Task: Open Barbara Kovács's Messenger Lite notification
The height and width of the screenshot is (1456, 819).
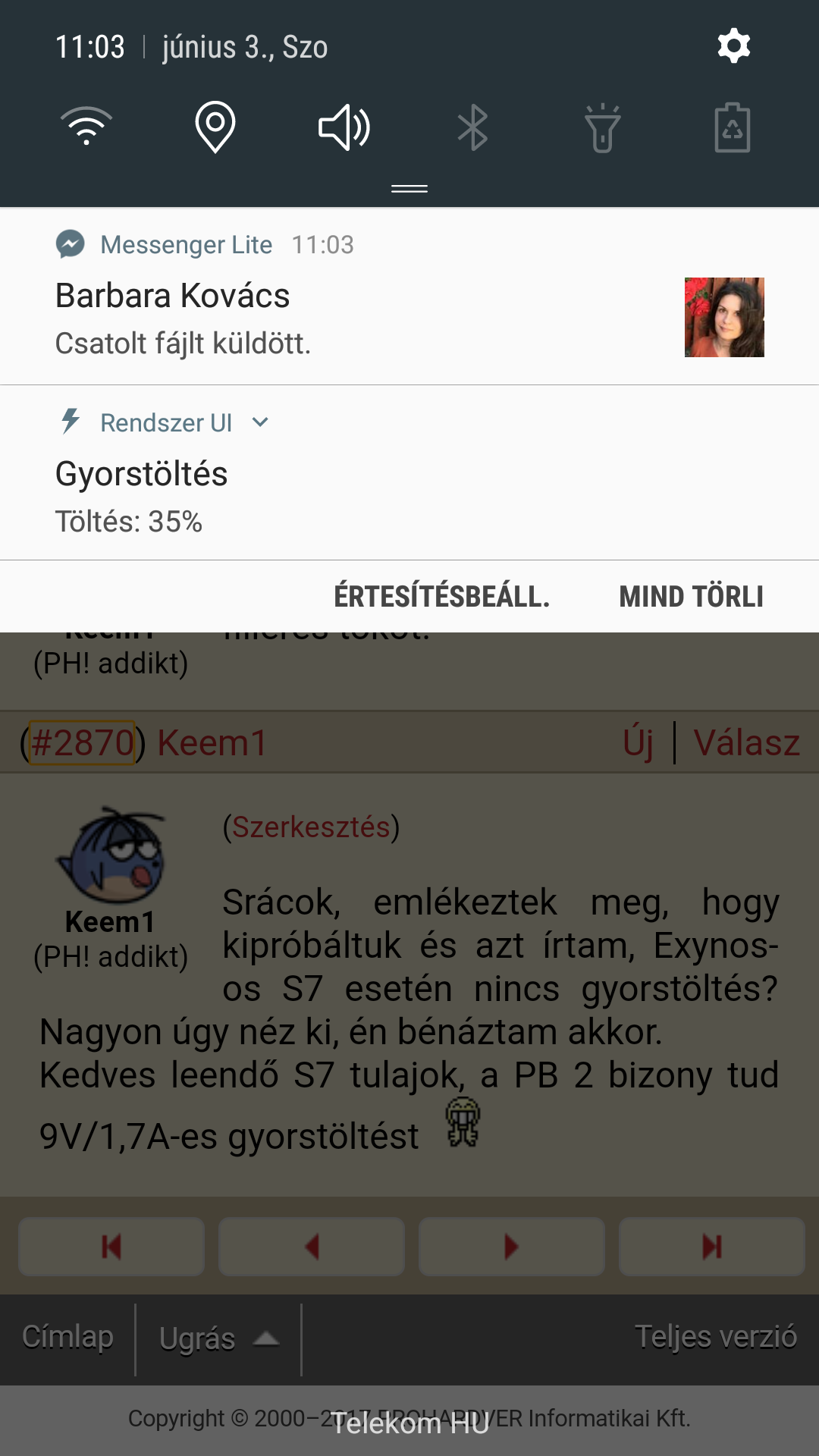Action: 409,297
